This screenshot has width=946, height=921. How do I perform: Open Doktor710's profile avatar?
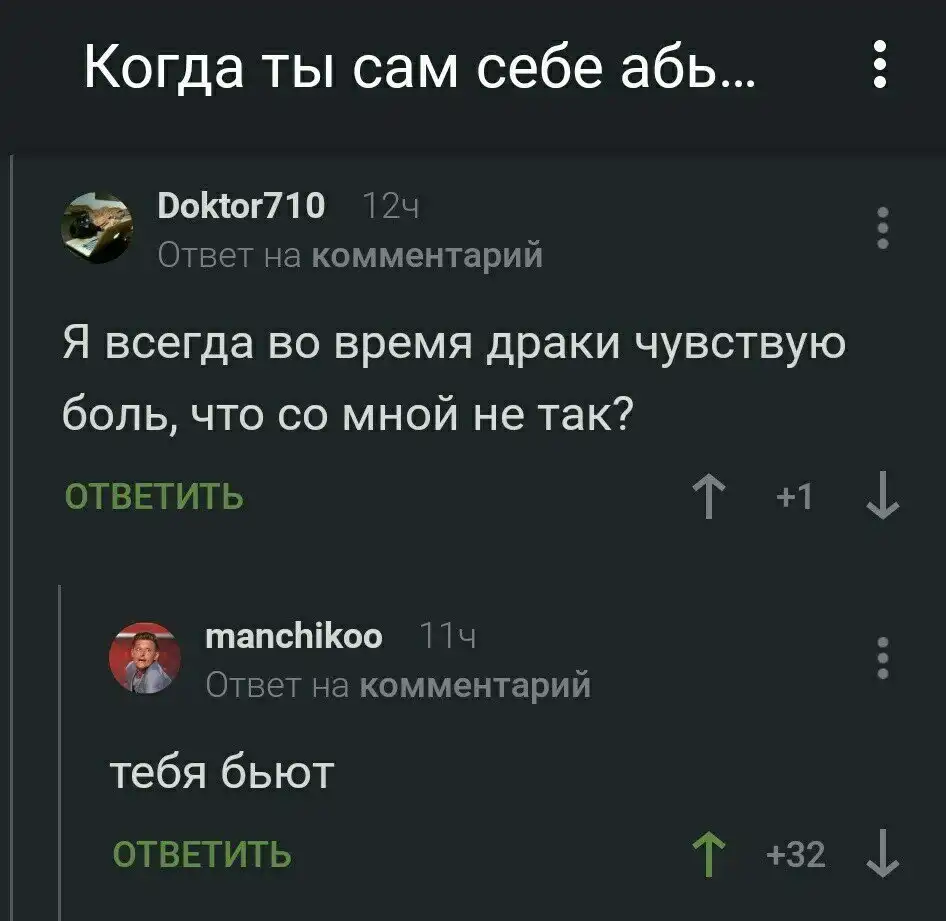pos(96,228)
